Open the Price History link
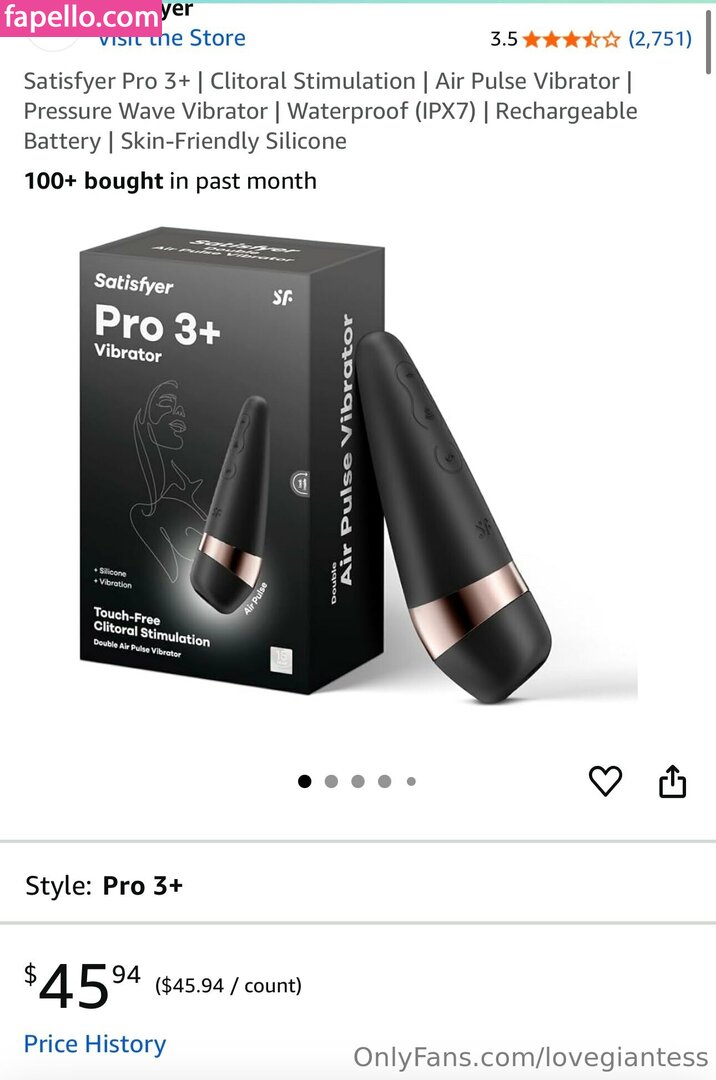Screen dimensions: 716x1080 pyautogui.click(x=95, y=1044)
